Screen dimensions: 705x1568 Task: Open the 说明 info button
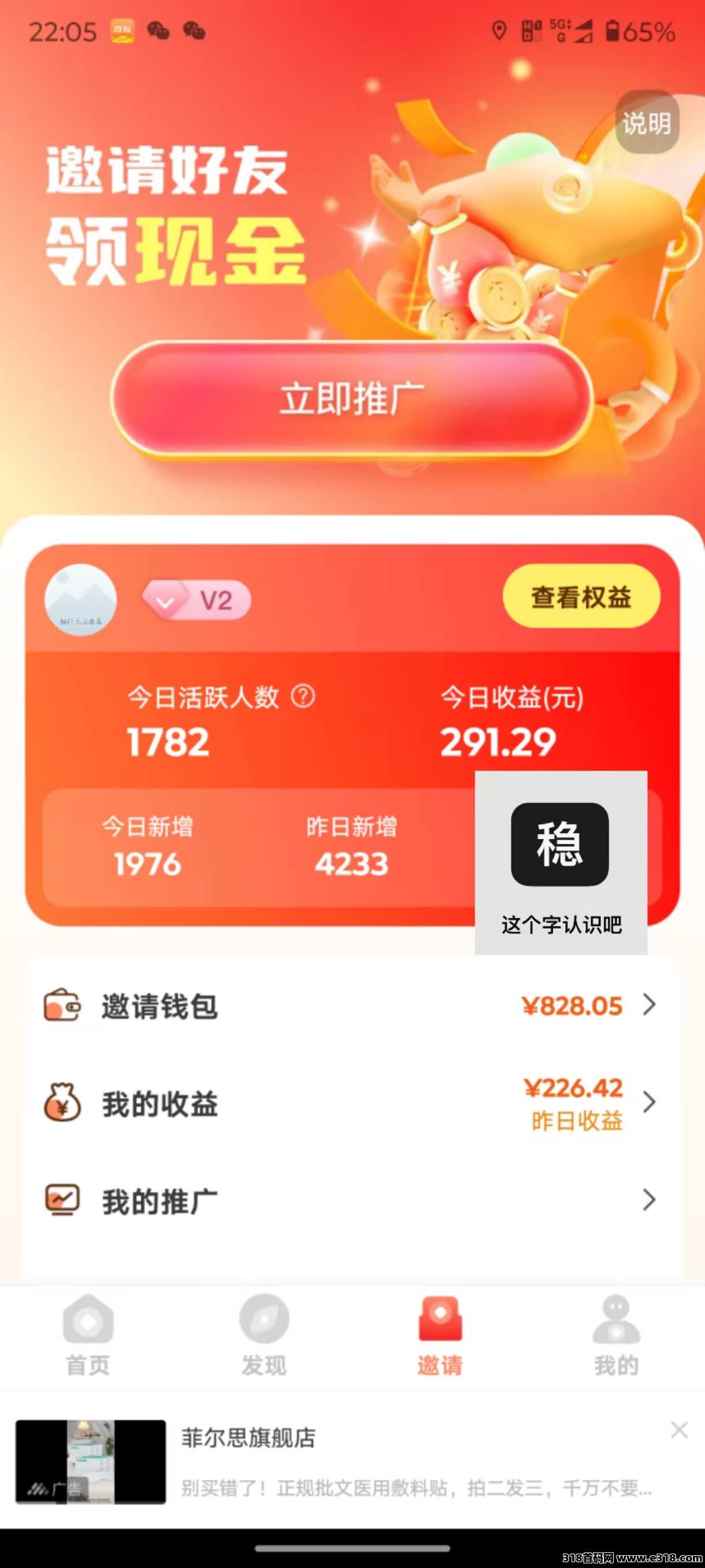tap(647, 123)
